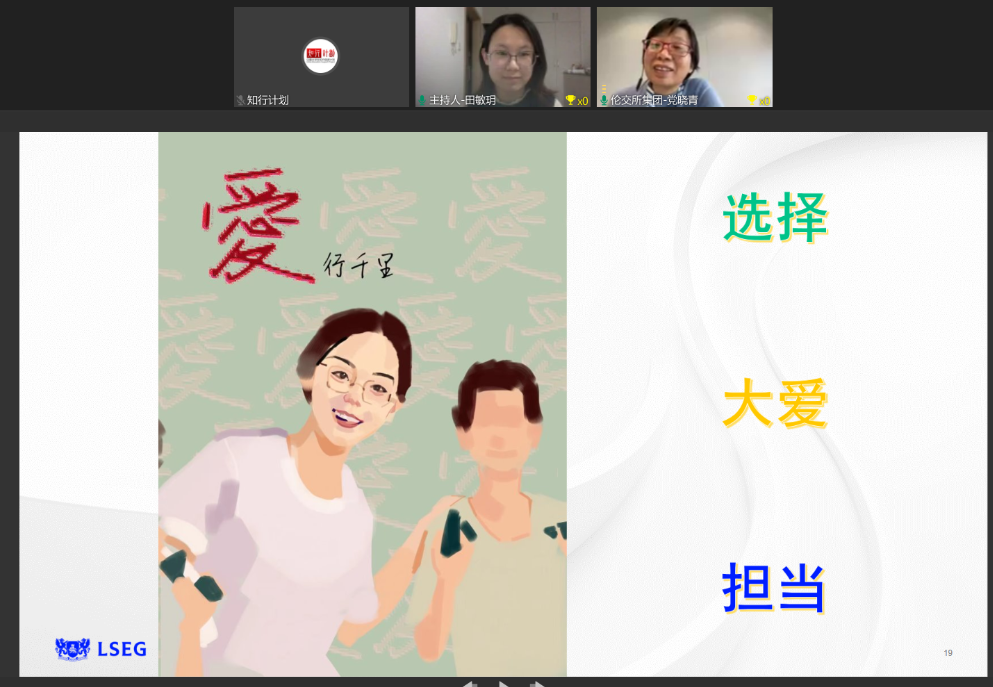
Task: Go to the previous slide
Action: pos(469,684)
